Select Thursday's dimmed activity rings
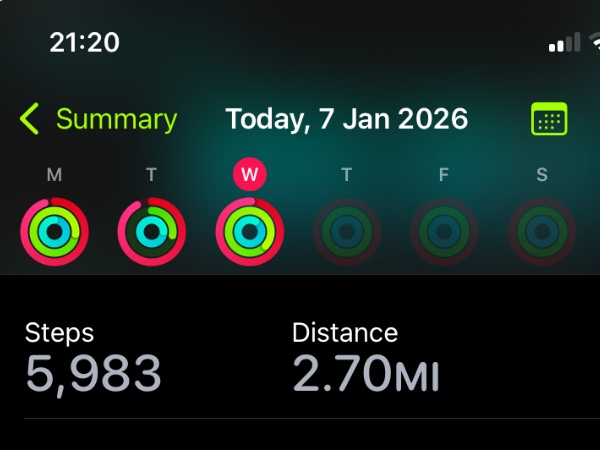600x450 pixels. [346, 232]
